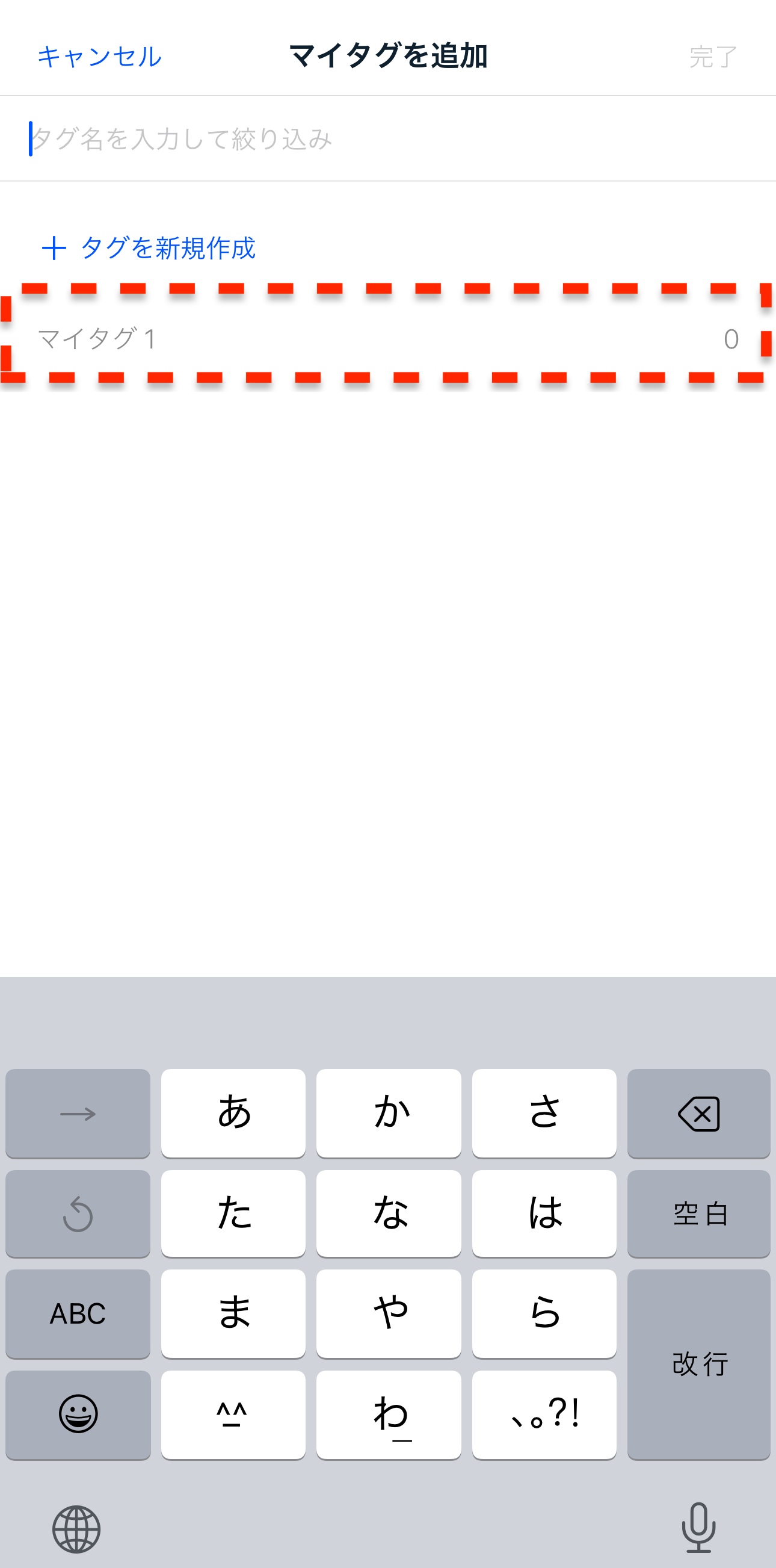Create a new tag with タグを新規作成
Screen dimensions: 776x1568
point(149,248)
